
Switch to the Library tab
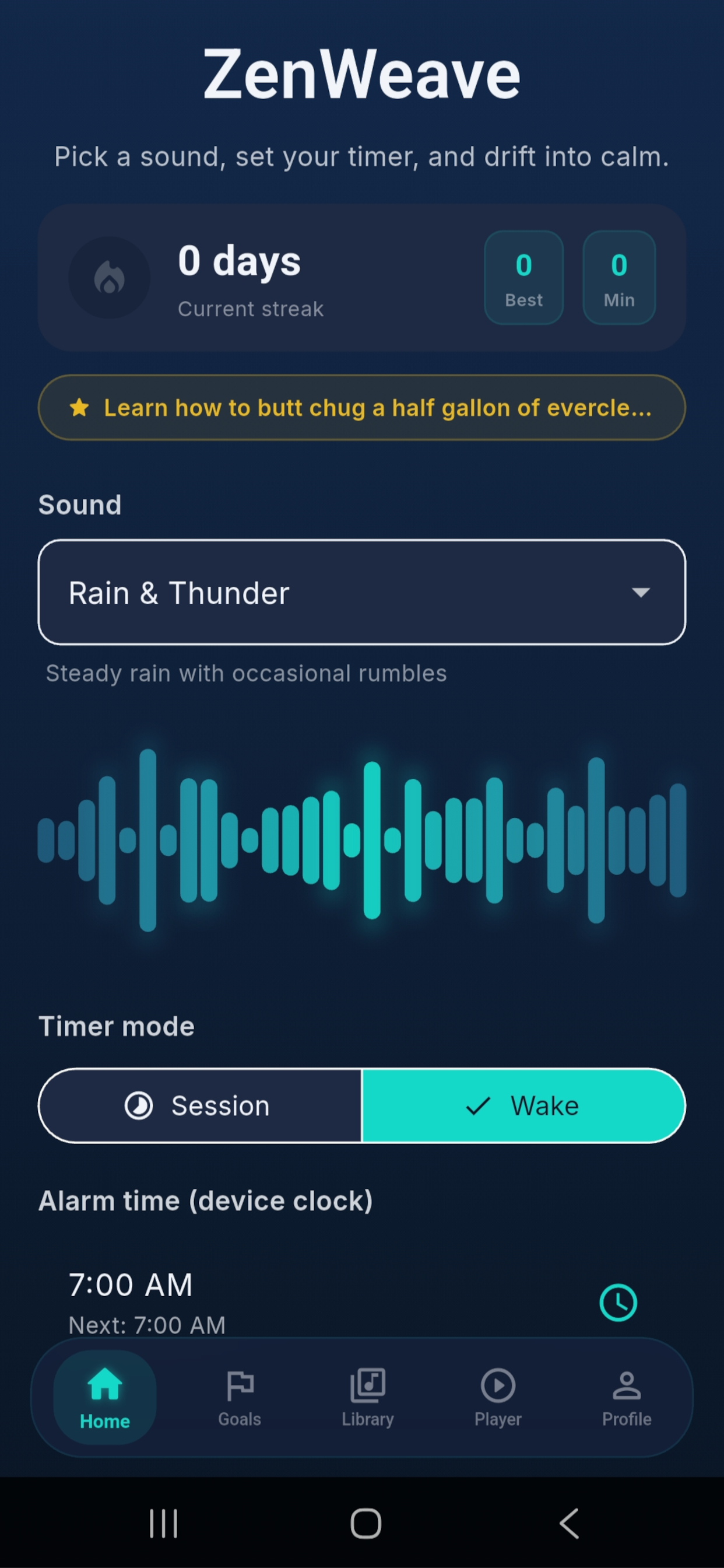pos(367,1398)
